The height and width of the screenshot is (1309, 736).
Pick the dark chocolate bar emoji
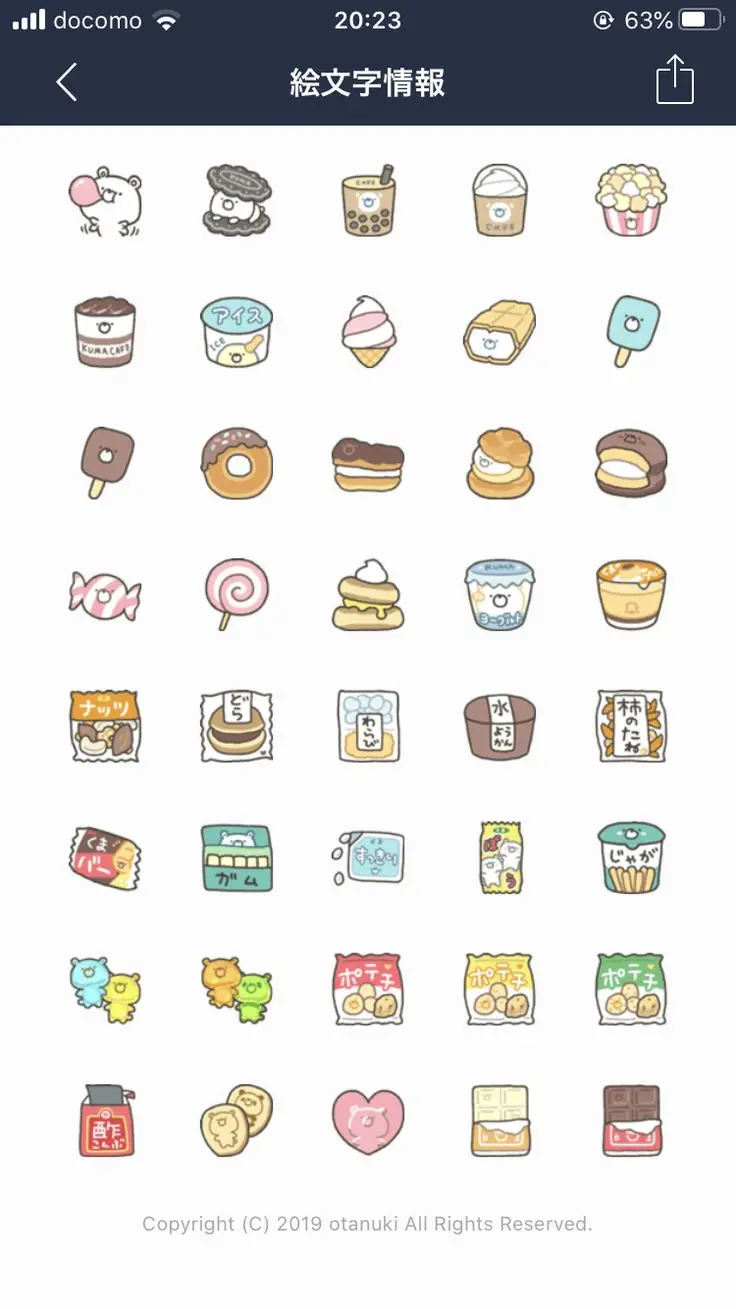pos(631,1120)
